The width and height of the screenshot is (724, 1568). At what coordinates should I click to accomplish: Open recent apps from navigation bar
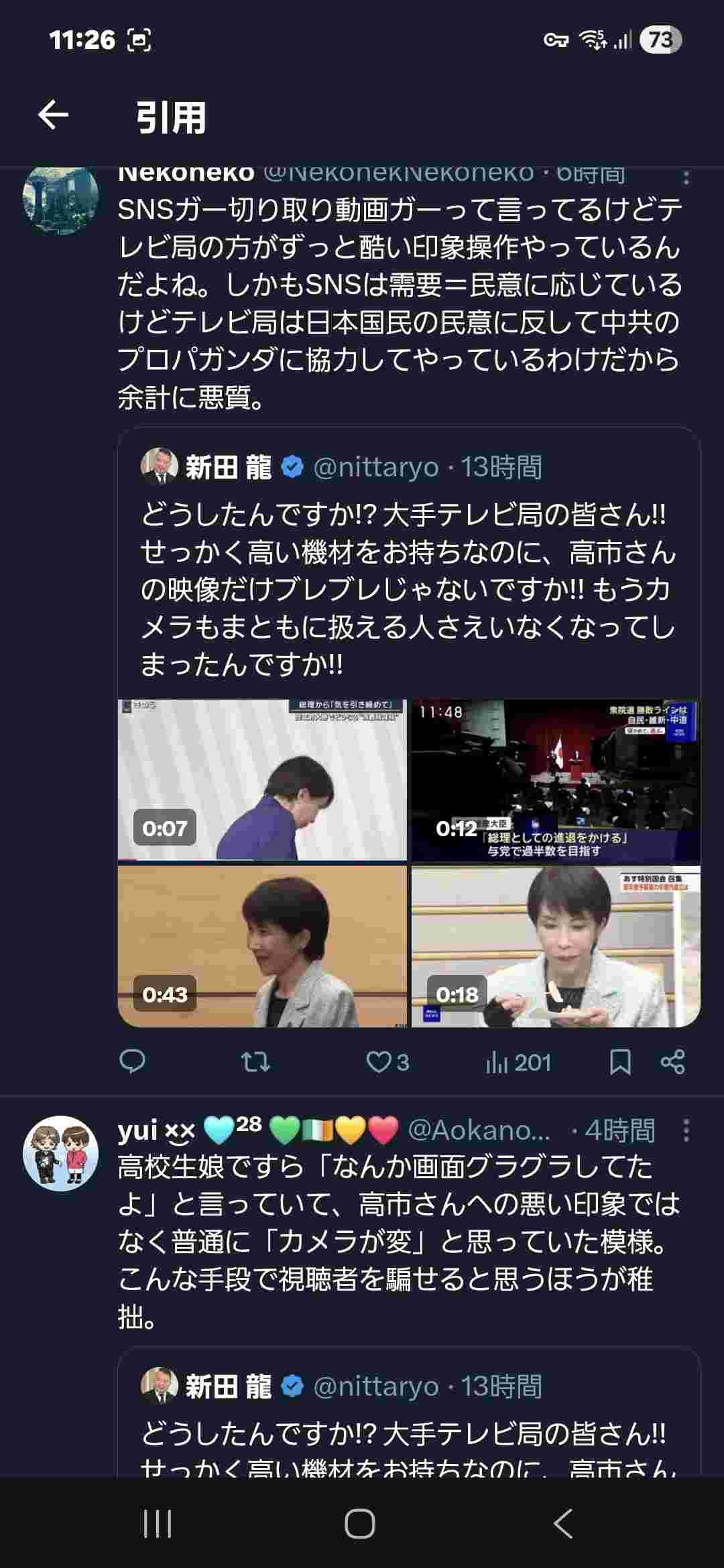click(158, 1524)
